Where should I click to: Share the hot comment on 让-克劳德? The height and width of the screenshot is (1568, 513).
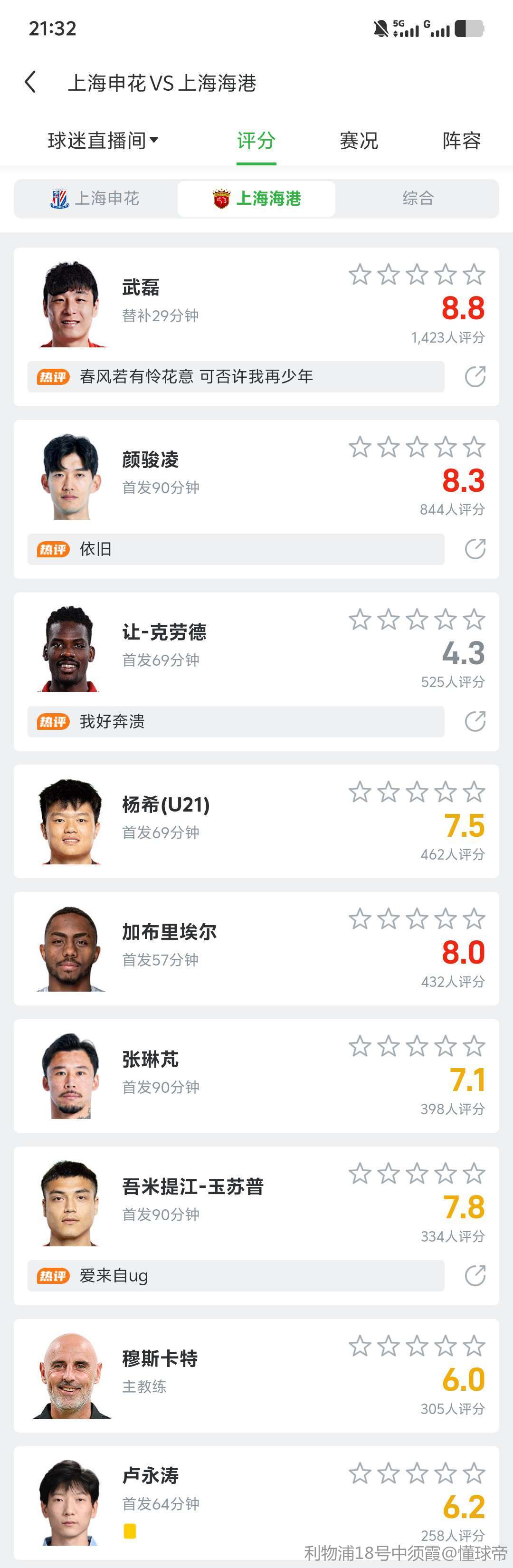475,721
